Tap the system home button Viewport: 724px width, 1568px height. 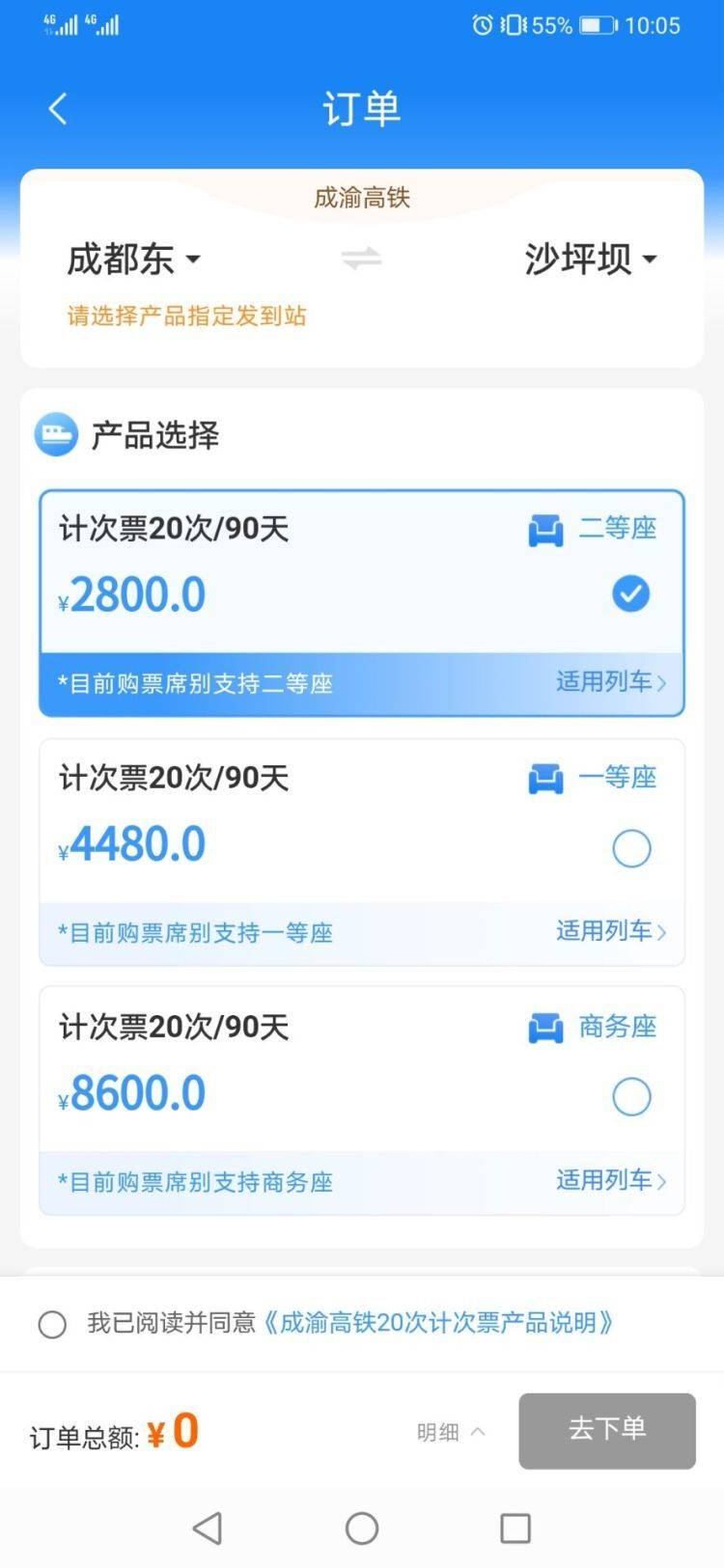point(362,1528)
